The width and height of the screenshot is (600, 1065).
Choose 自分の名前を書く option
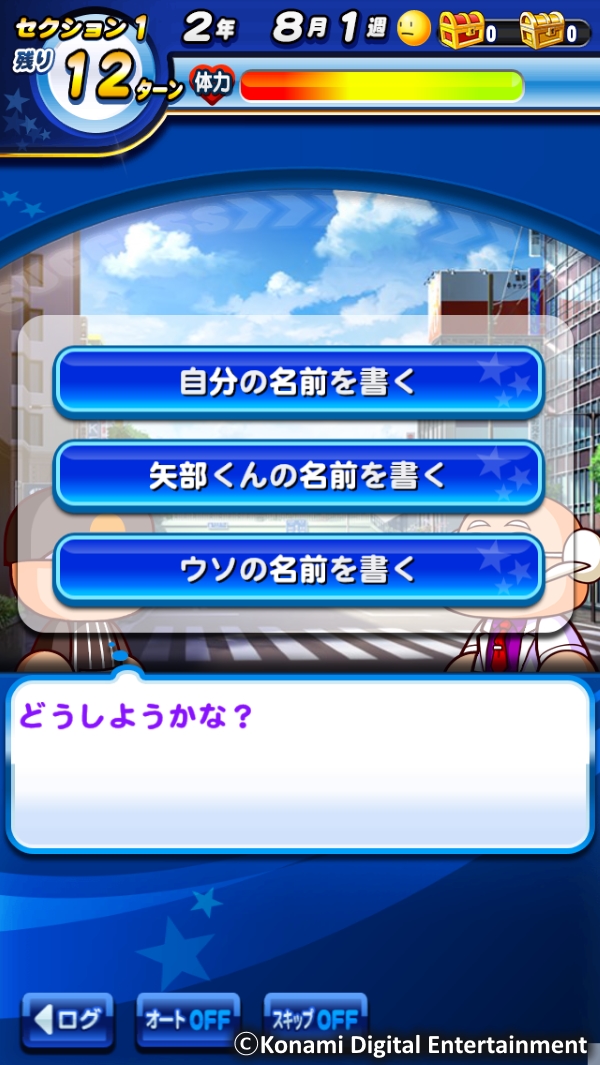click(x=298, y=382)
